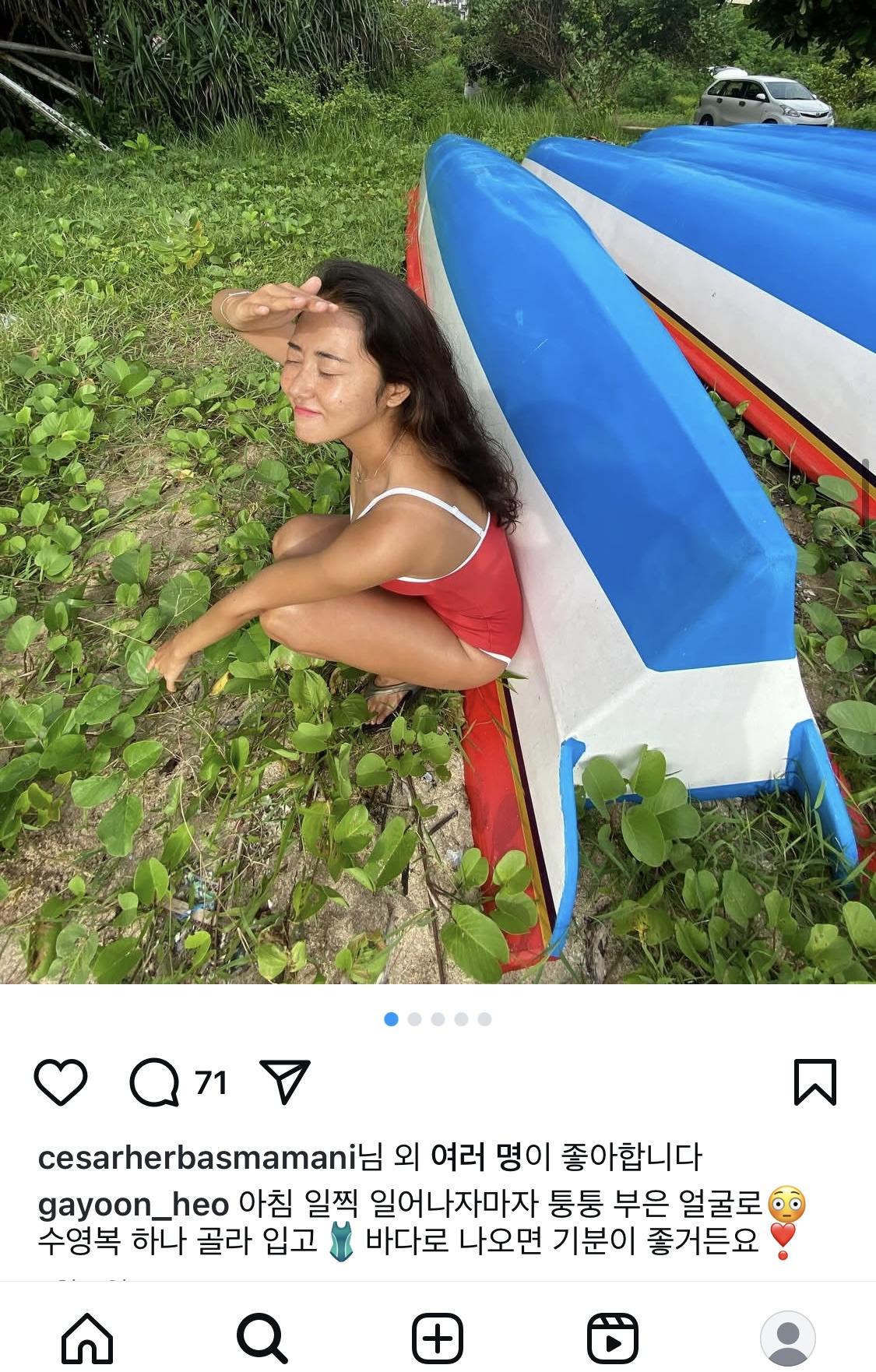Screen dimensions: 876x1372
Task: Share the post via paper plane icon
Action: click(284, 1082)
